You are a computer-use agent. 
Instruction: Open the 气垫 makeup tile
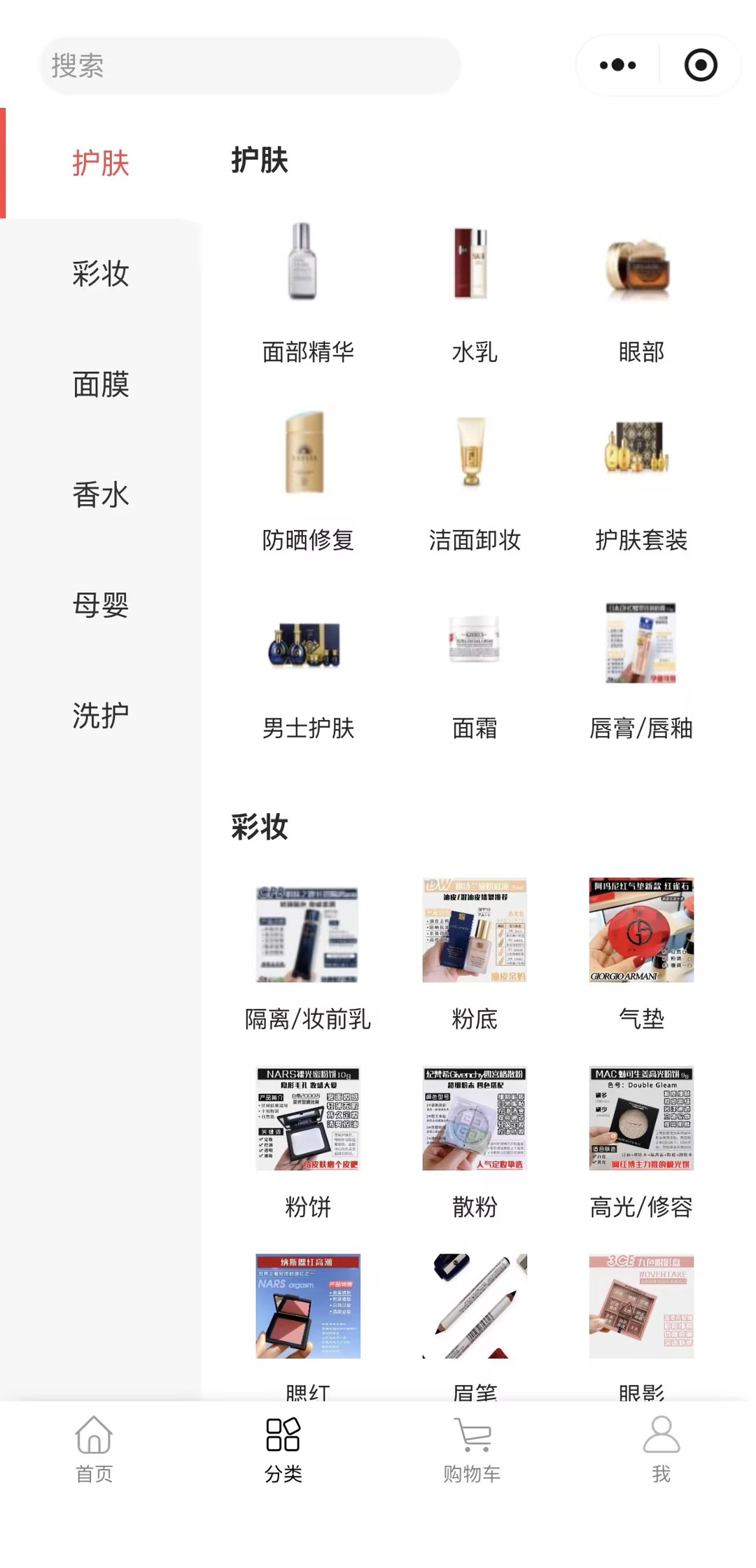[x=640, y=952]
